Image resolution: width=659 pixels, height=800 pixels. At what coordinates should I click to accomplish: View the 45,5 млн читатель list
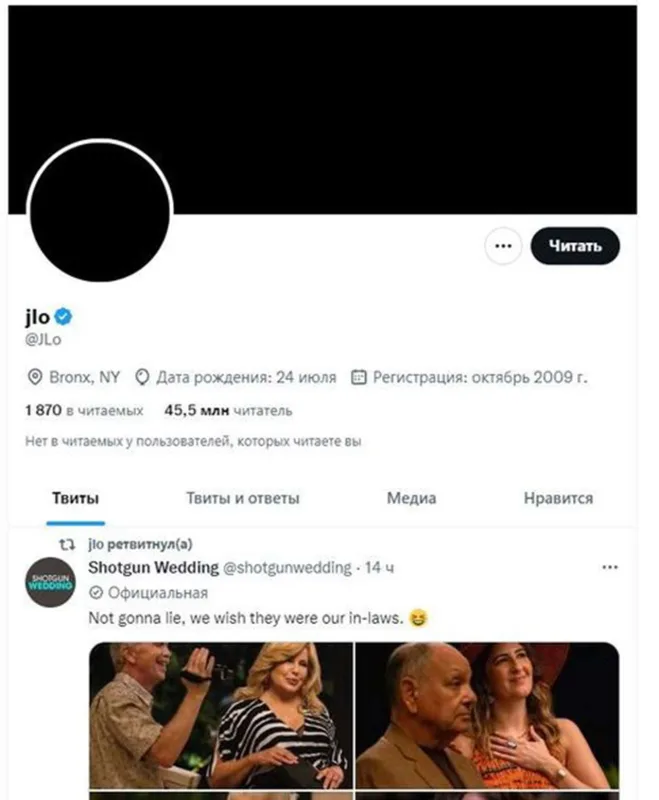pos(228,410)
